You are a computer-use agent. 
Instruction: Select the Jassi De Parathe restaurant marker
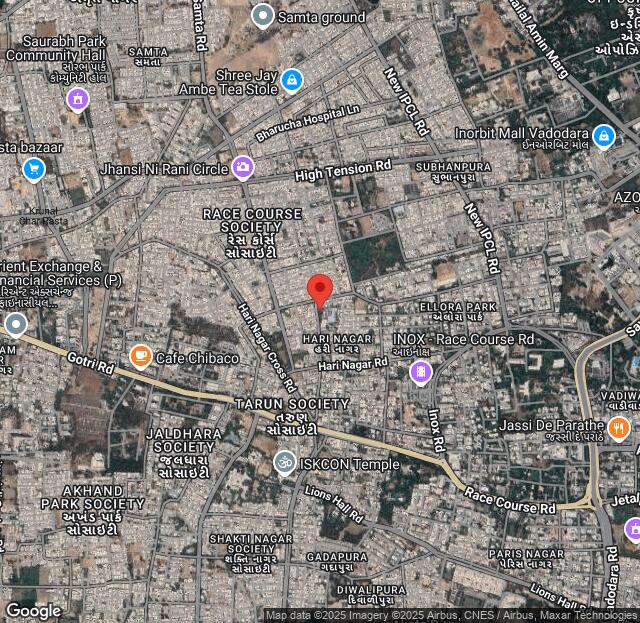(620, 428)
